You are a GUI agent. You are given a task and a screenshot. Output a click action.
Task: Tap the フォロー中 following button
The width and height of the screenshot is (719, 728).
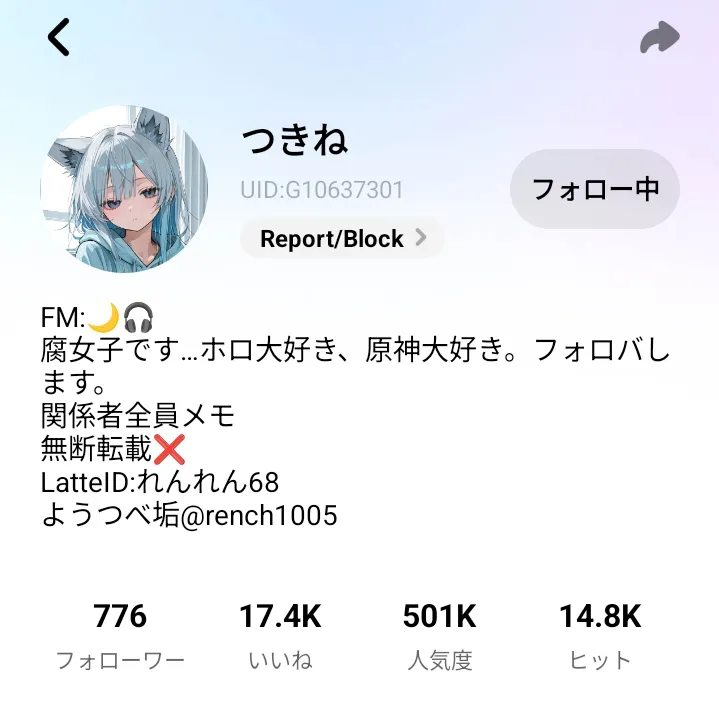595,189
